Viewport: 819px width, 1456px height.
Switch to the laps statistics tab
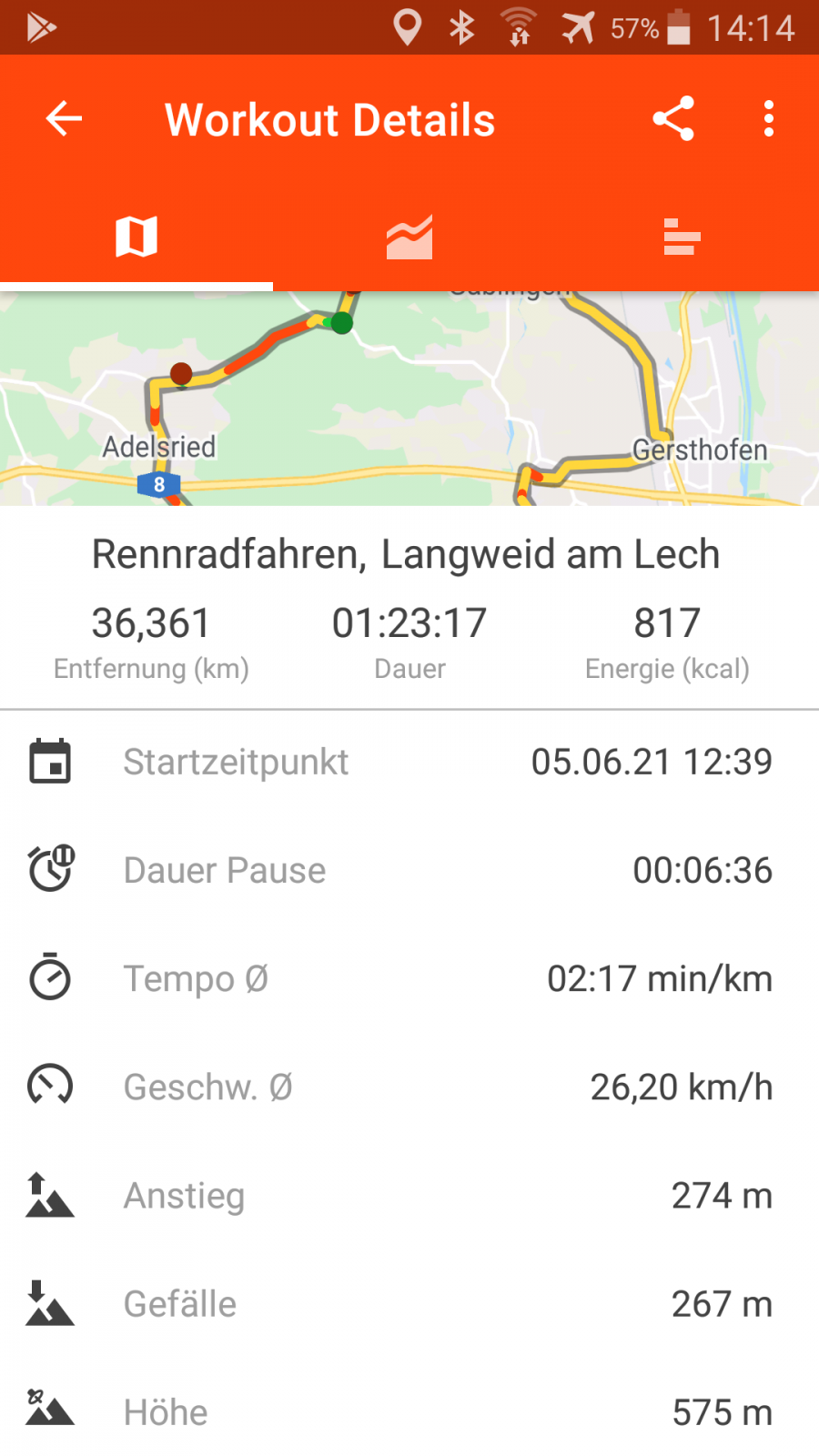682,238
